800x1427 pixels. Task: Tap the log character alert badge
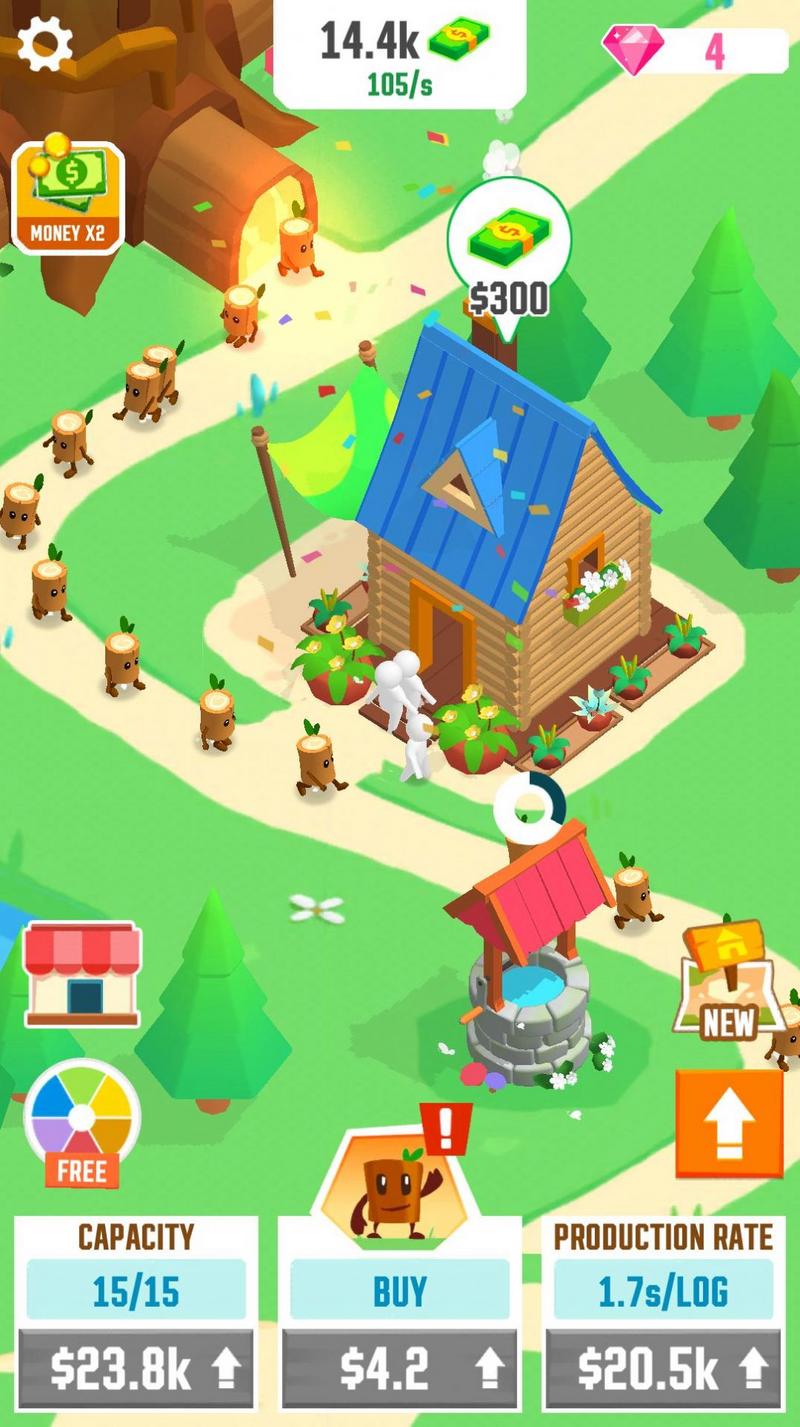[x=445, y=1128]
